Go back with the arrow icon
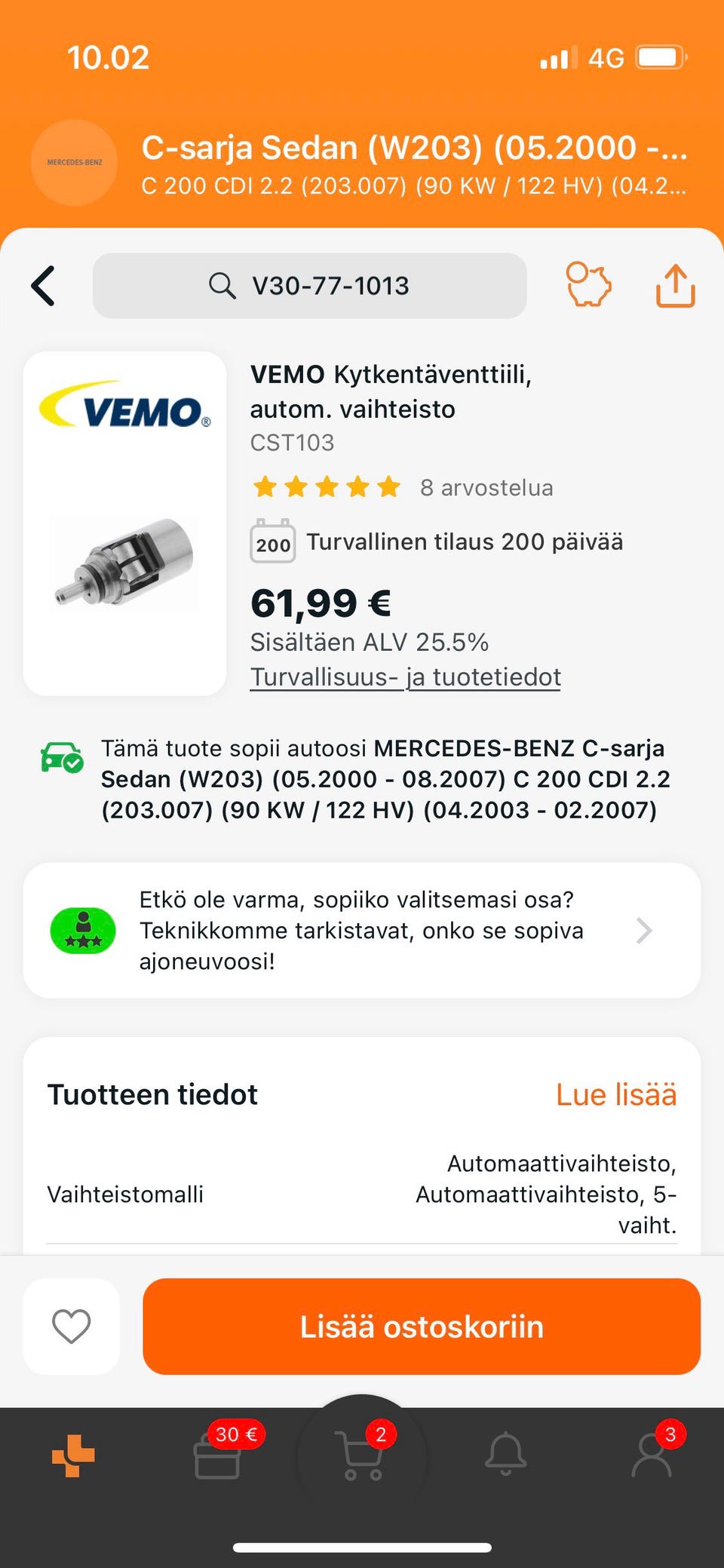This screenshot has height=1568, width=724. click(x=43, y=286)
